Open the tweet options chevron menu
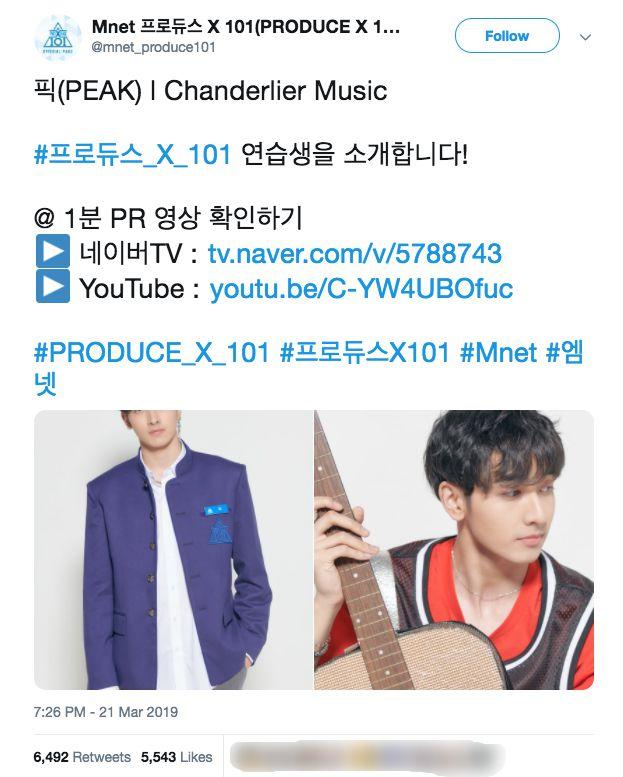The width and height of the screenshot is (623, 777). pyautogui.click(x=585, y=37)
